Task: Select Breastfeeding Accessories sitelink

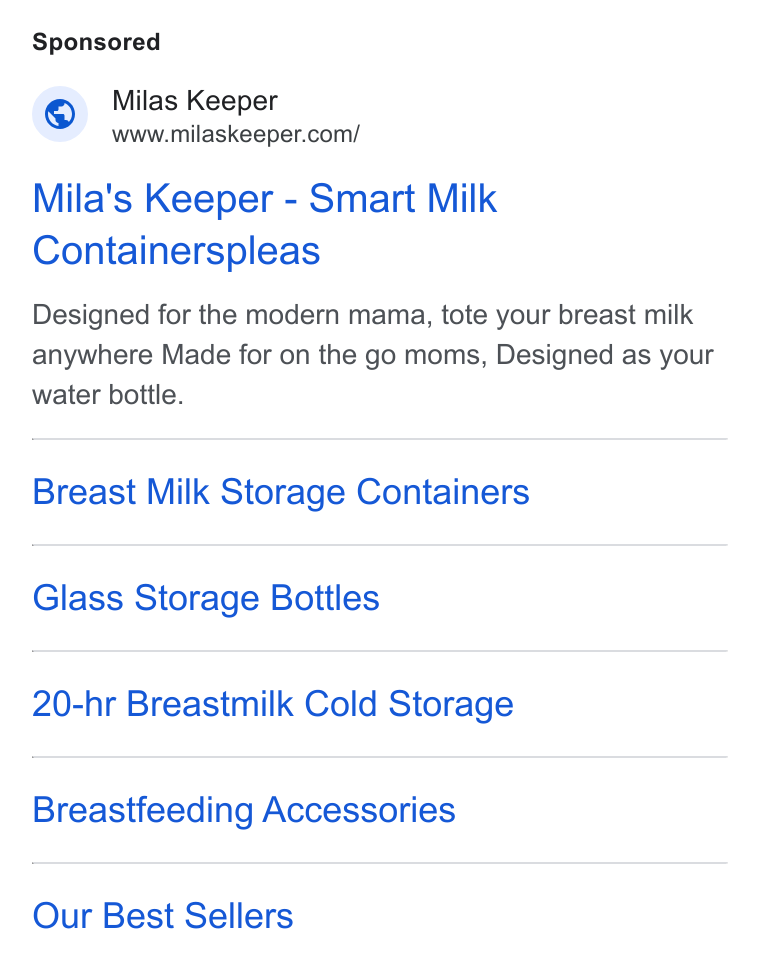Action: [x=244, y=810]
